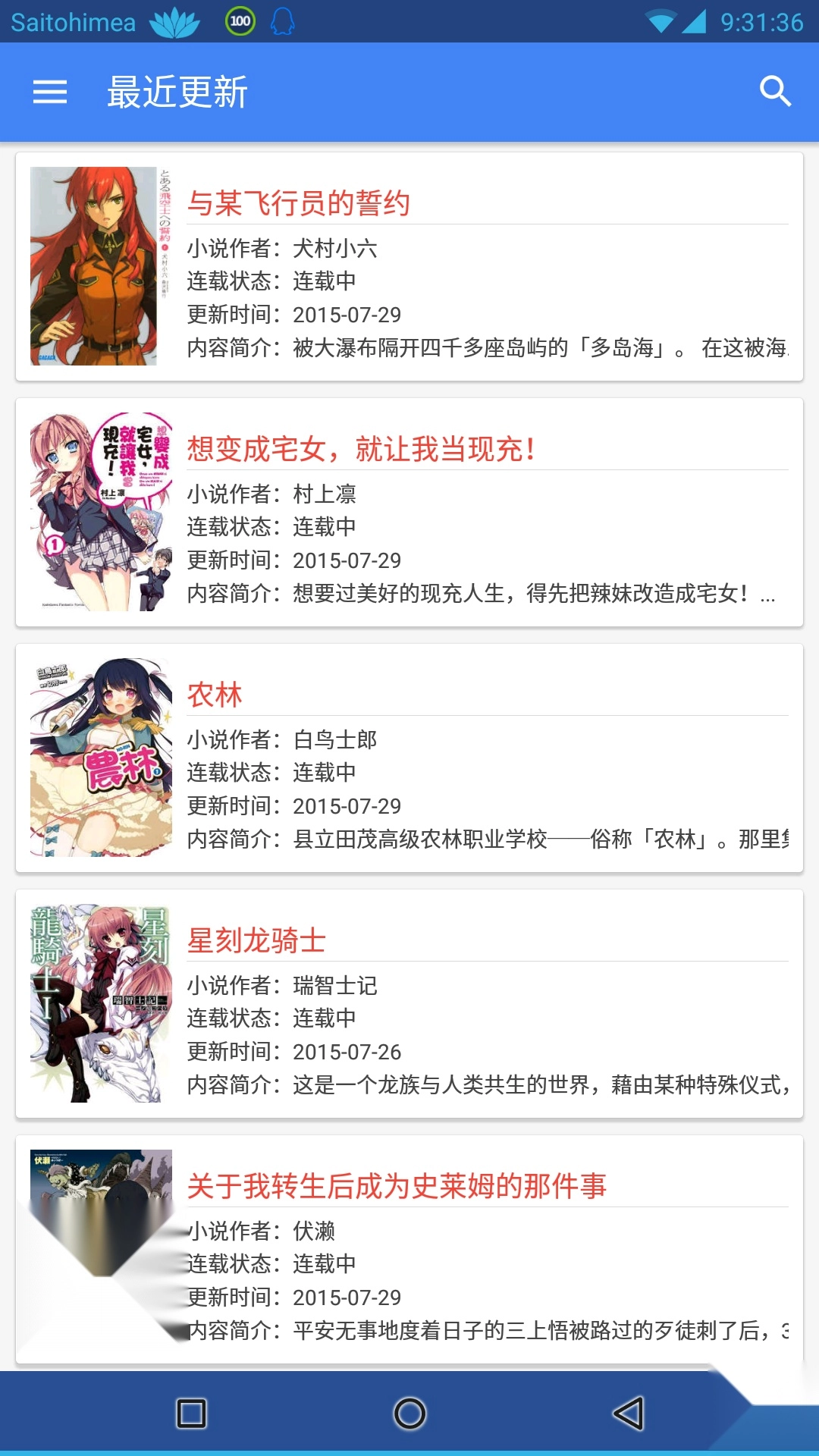Open 关于我转生后成为史莱姆的那件事
Screen dimensions: 819x1456
pyautogui.click(x=409, y=1249)
